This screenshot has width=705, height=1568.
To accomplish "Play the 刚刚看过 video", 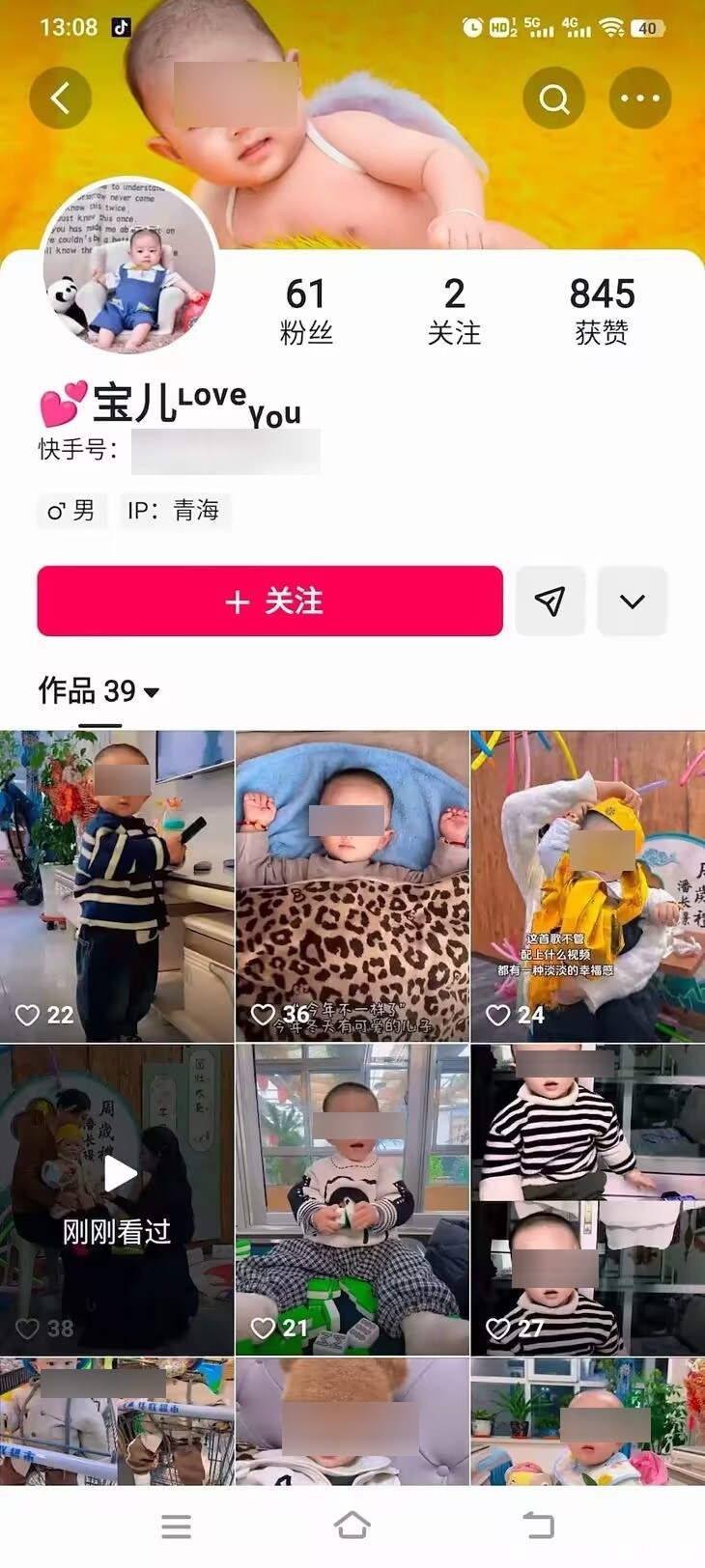I will [x=117, y=1199].
